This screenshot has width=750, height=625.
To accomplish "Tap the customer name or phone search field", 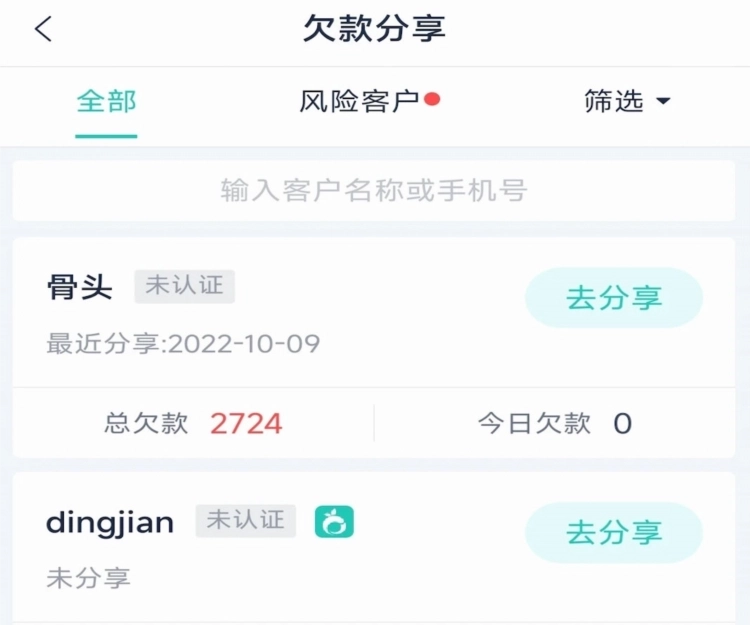I will [374, 190].
